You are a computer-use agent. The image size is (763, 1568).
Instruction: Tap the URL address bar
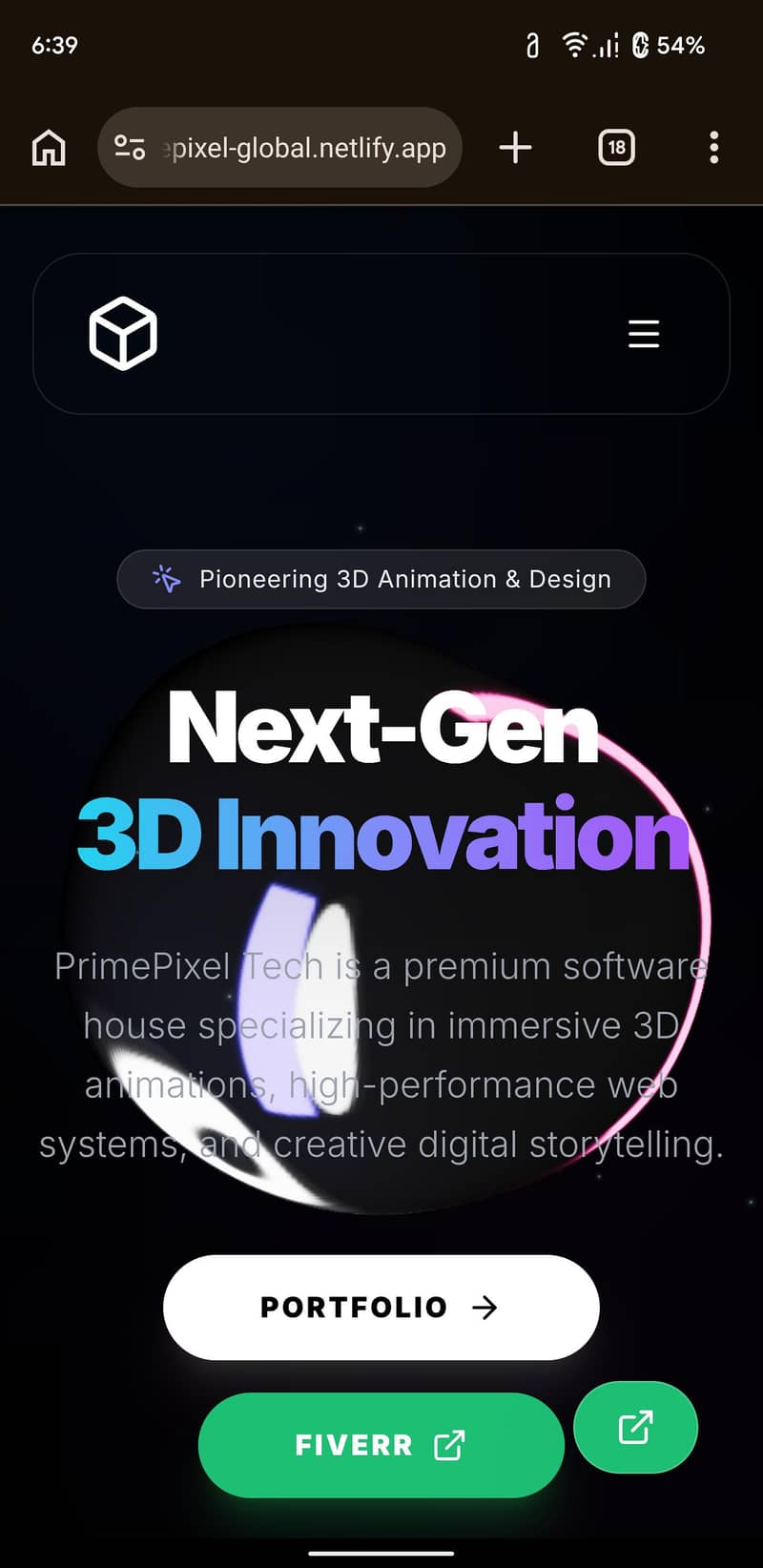(305, 148)
